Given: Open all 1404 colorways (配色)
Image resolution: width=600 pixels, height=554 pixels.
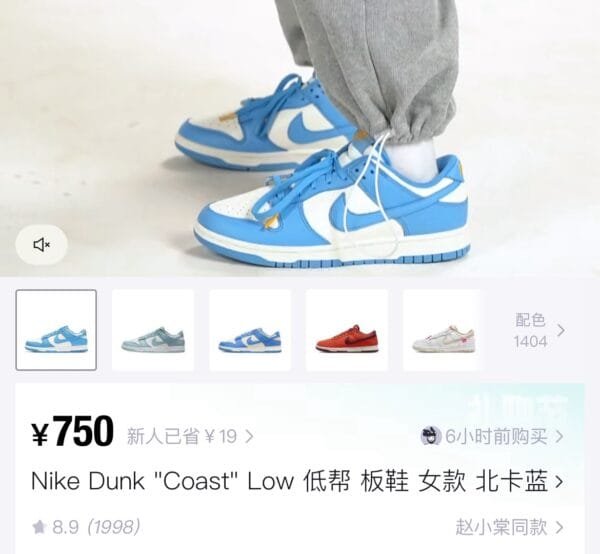Looking at the screenshot, I should 538,331.
